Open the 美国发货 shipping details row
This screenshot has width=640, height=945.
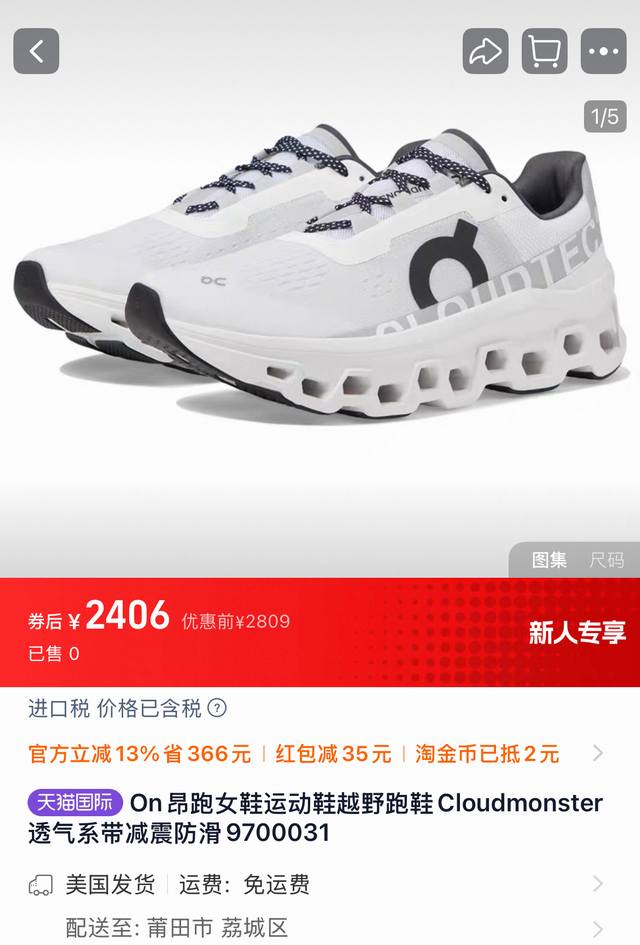(598, 884)
